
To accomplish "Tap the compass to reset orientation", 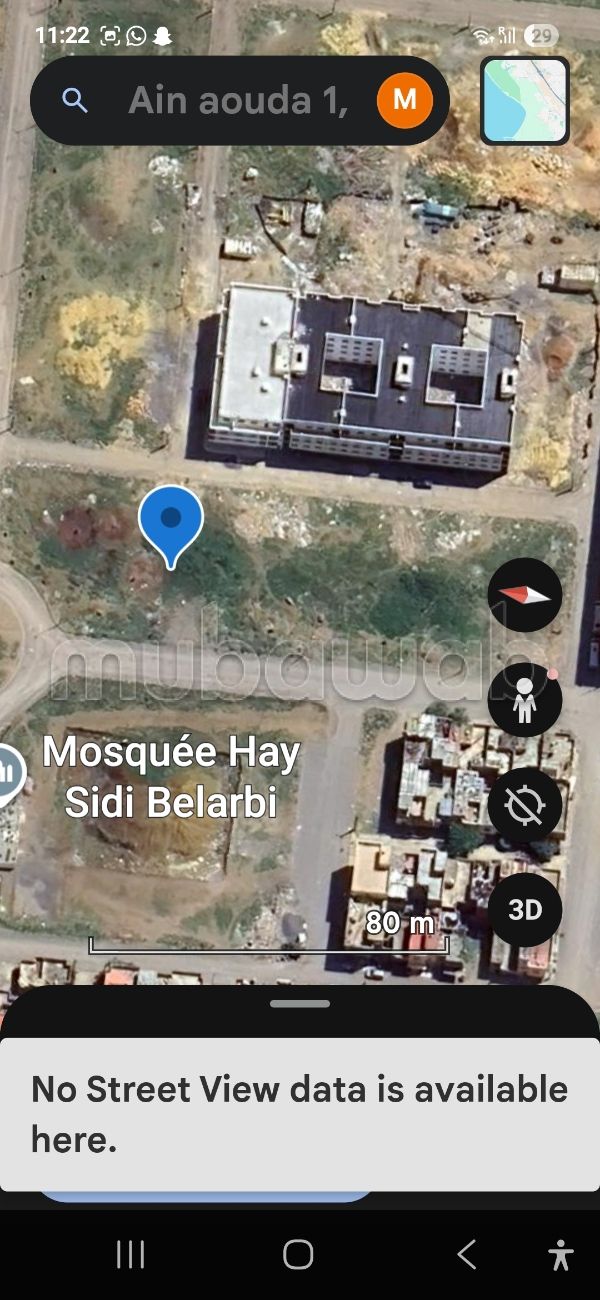I will pyautogui.click(x=525, y=595).
